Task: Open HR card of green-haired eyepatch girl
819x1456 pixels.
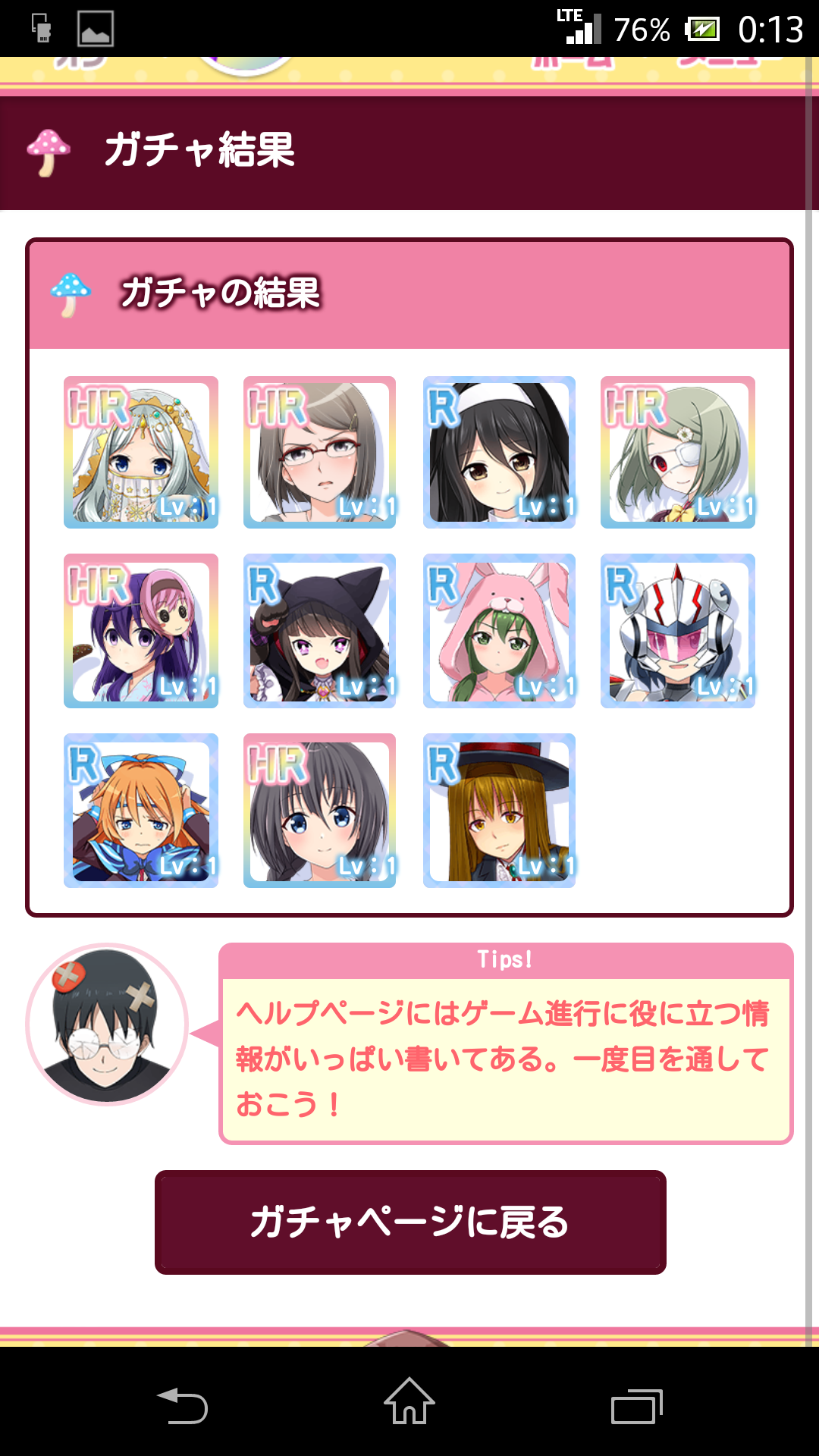Action: tap(678, 452)
